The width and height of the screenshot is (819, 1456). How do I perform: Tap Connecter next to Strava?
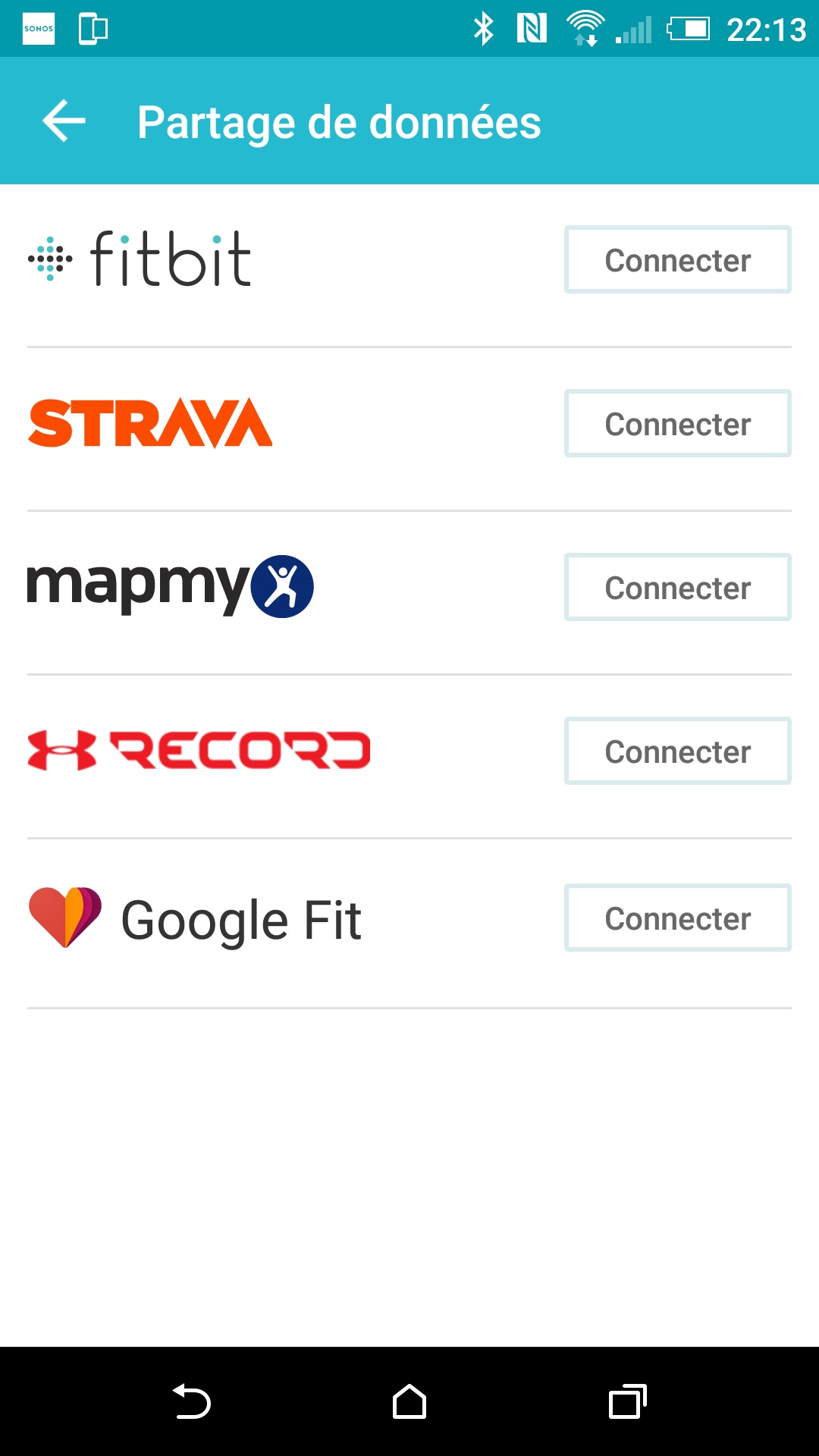pyautogui.click(x=677, y=423)
